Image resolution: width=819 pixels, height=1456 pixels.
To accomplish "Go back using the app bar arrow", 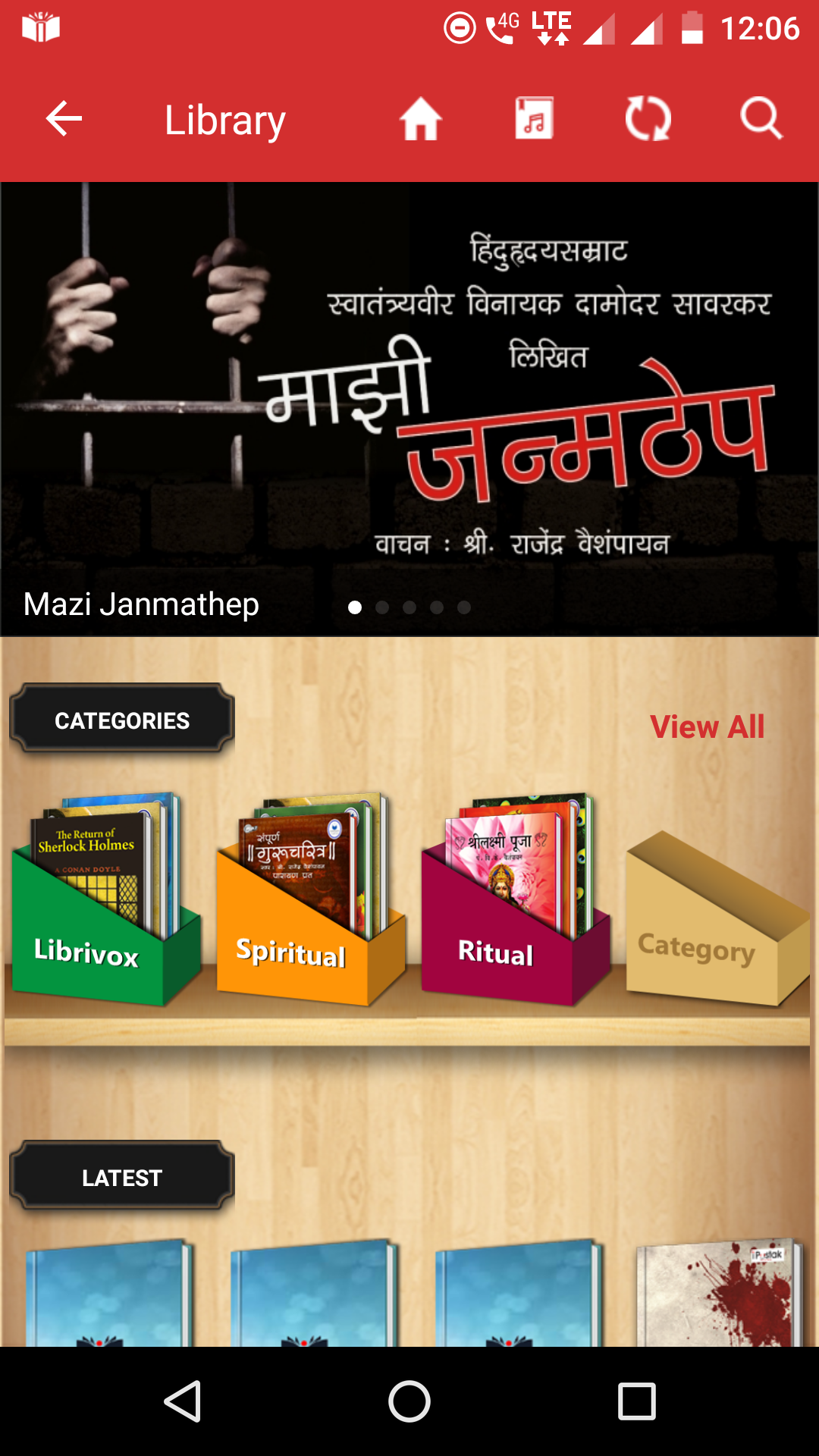I will 64,119.
